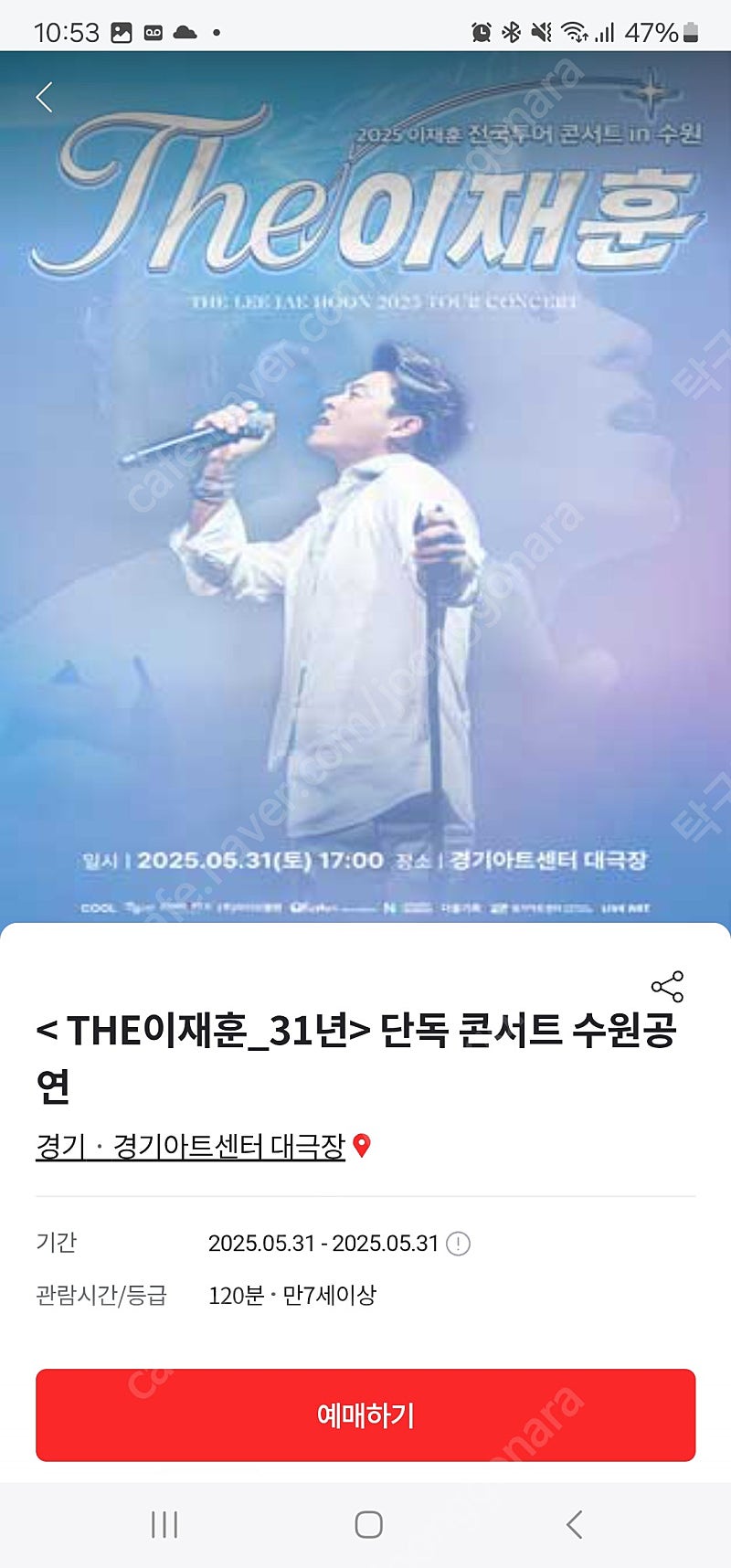Go to the home screen

point(368,1524)
